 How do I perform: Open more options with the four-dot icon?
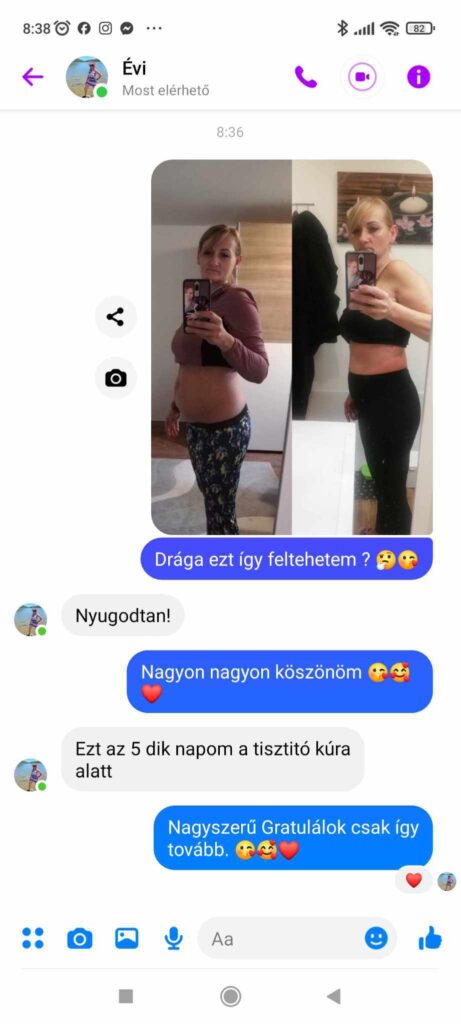[33, 938]
